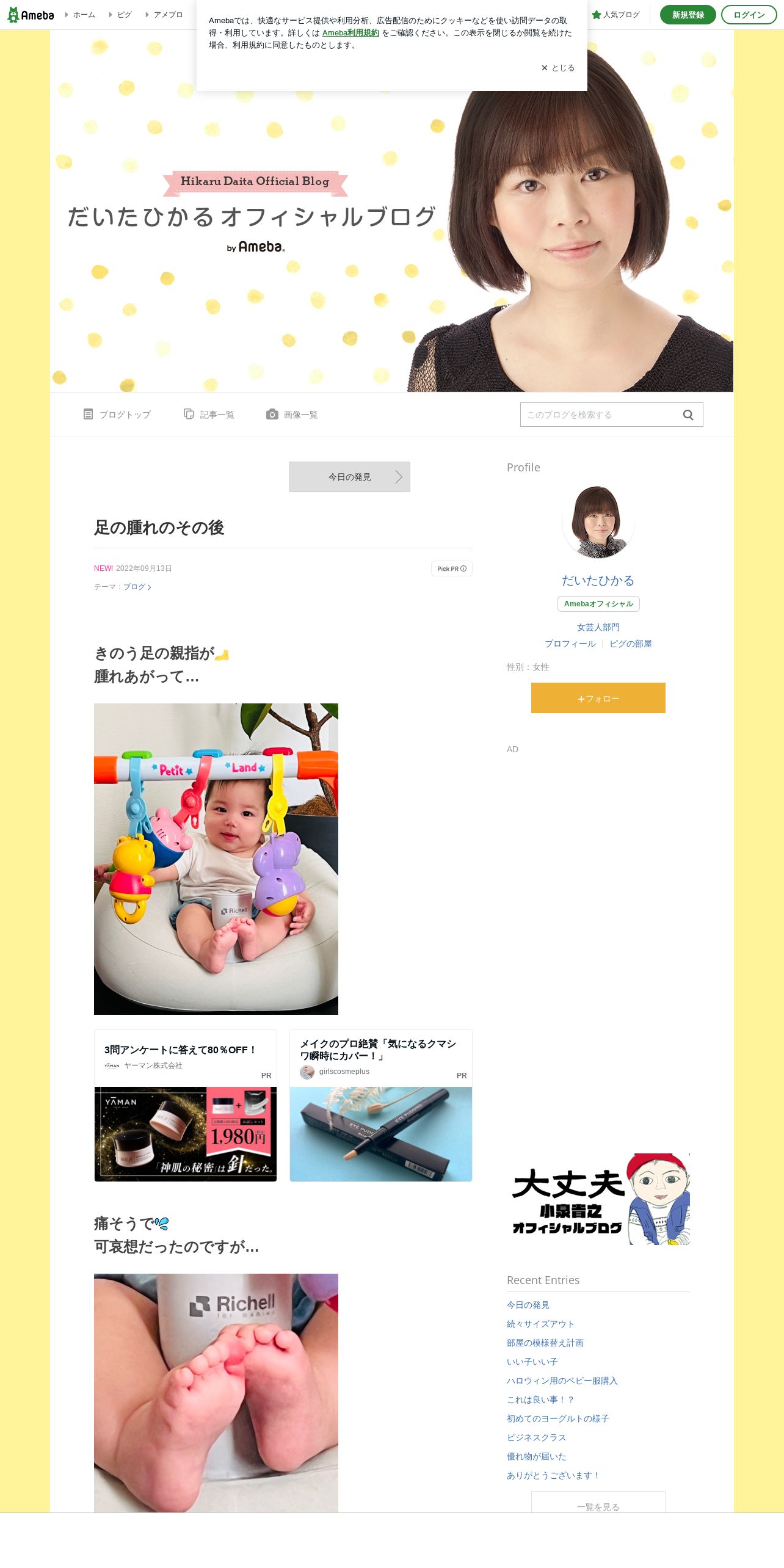Open the 画像一覧 tab
This screenshot has width=784, height=1568.
tap(292, 415)
